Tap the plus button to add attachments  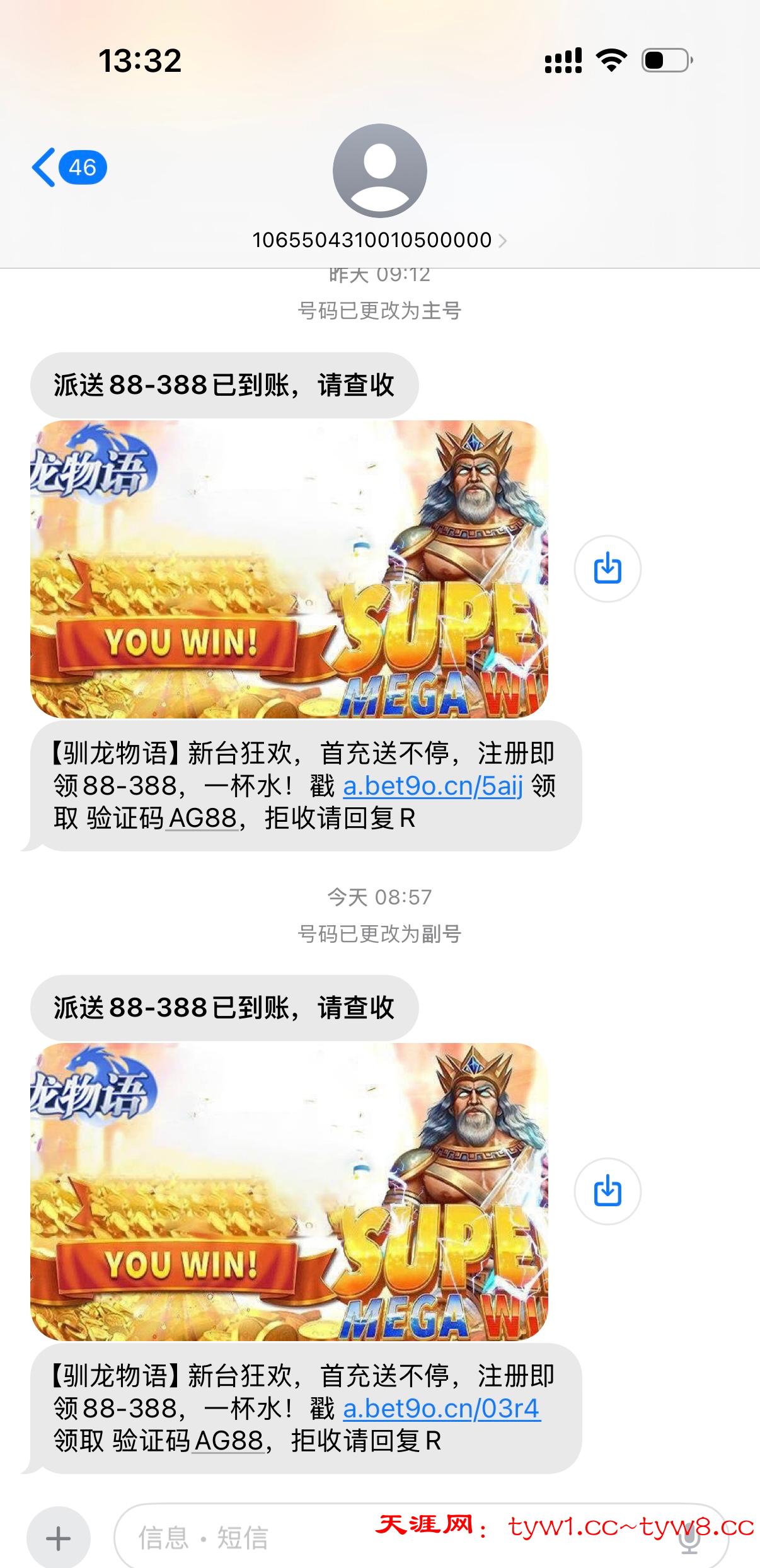click(x=59, y=1538)
